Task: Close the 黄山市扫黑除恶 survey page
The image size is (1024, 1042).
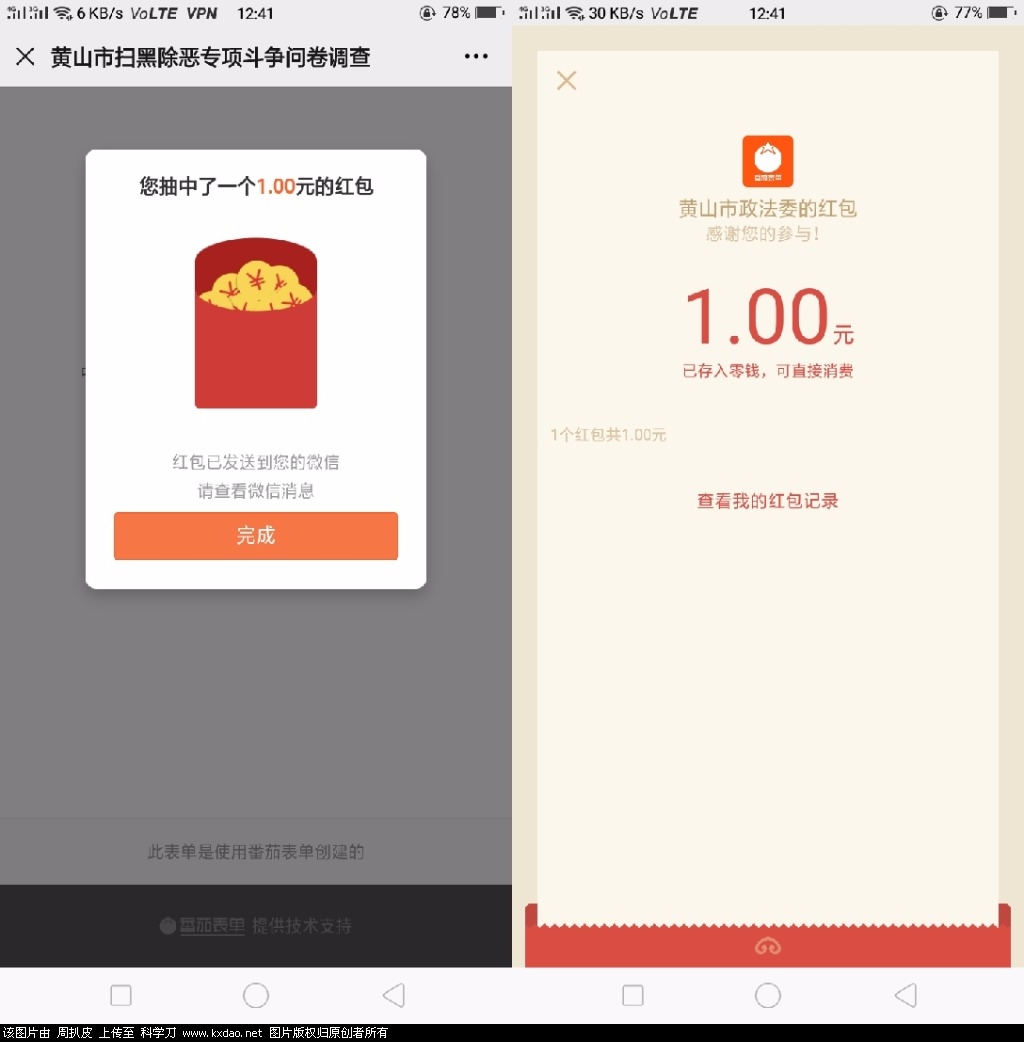Action: (25, 57)
